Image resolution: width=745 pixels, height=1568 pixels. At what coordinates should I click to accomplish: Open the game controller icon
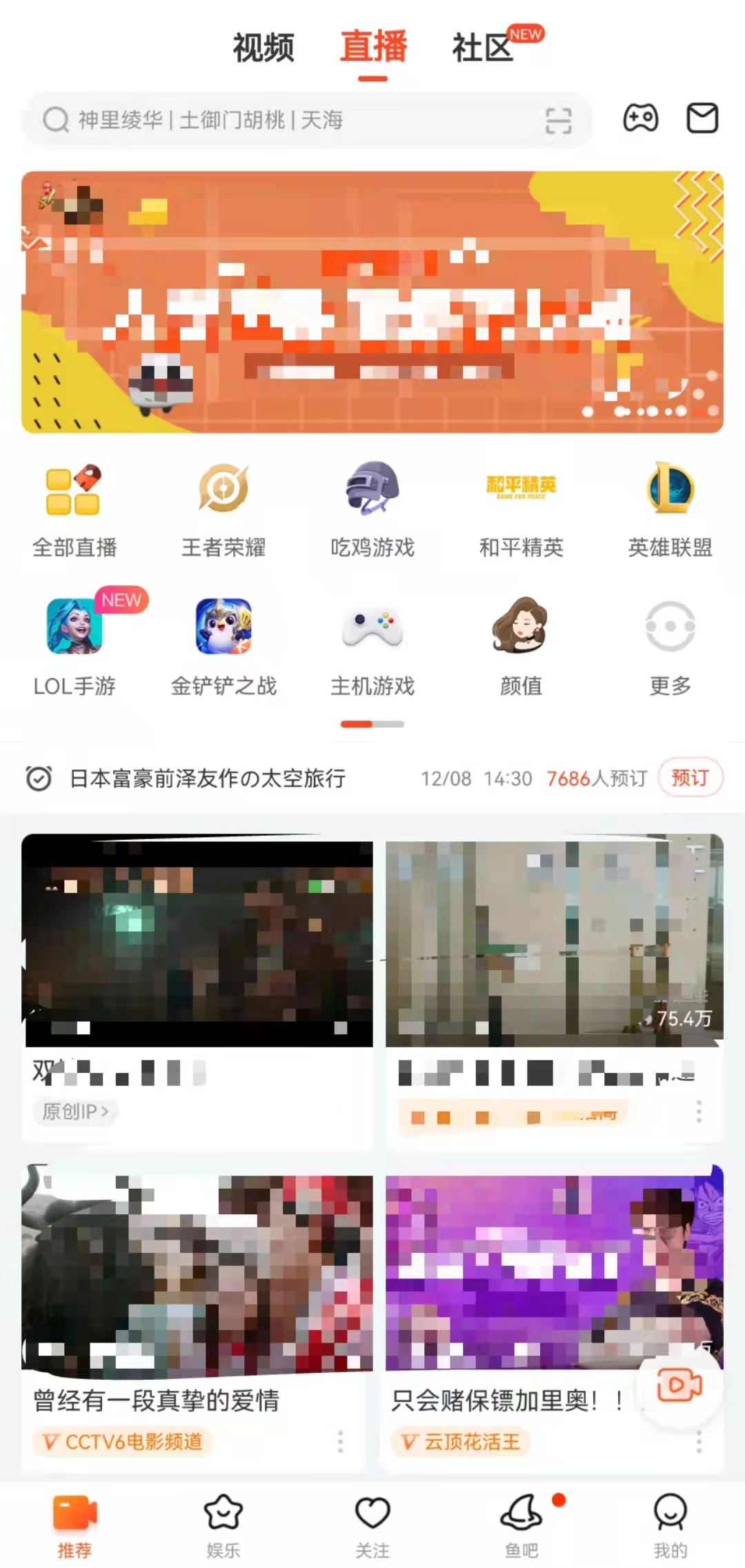click(640, 119)
